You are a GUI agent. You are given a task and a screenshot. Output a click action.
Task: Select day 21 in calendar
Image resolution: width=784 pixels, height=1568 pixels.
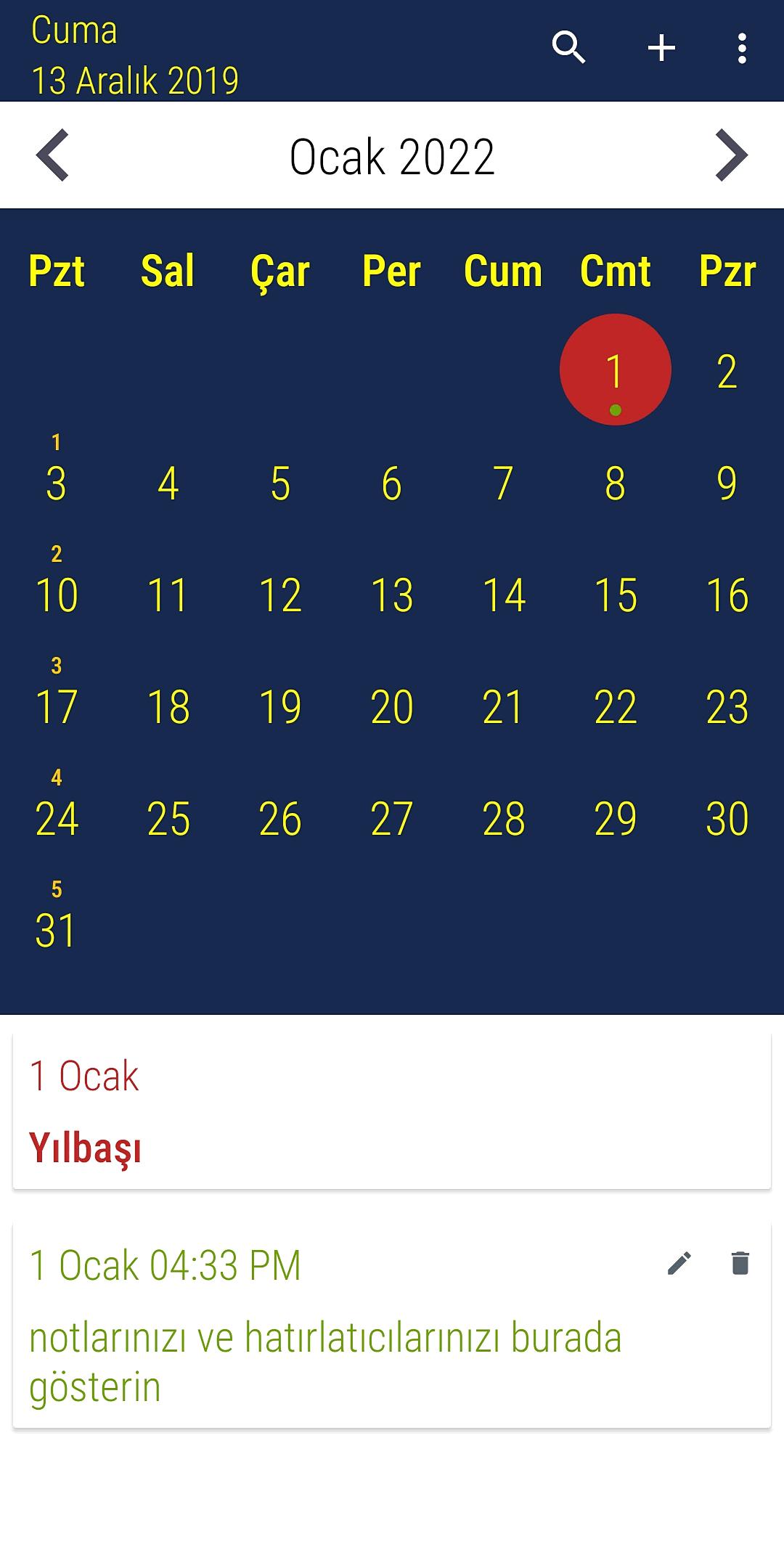coord(503,707)
